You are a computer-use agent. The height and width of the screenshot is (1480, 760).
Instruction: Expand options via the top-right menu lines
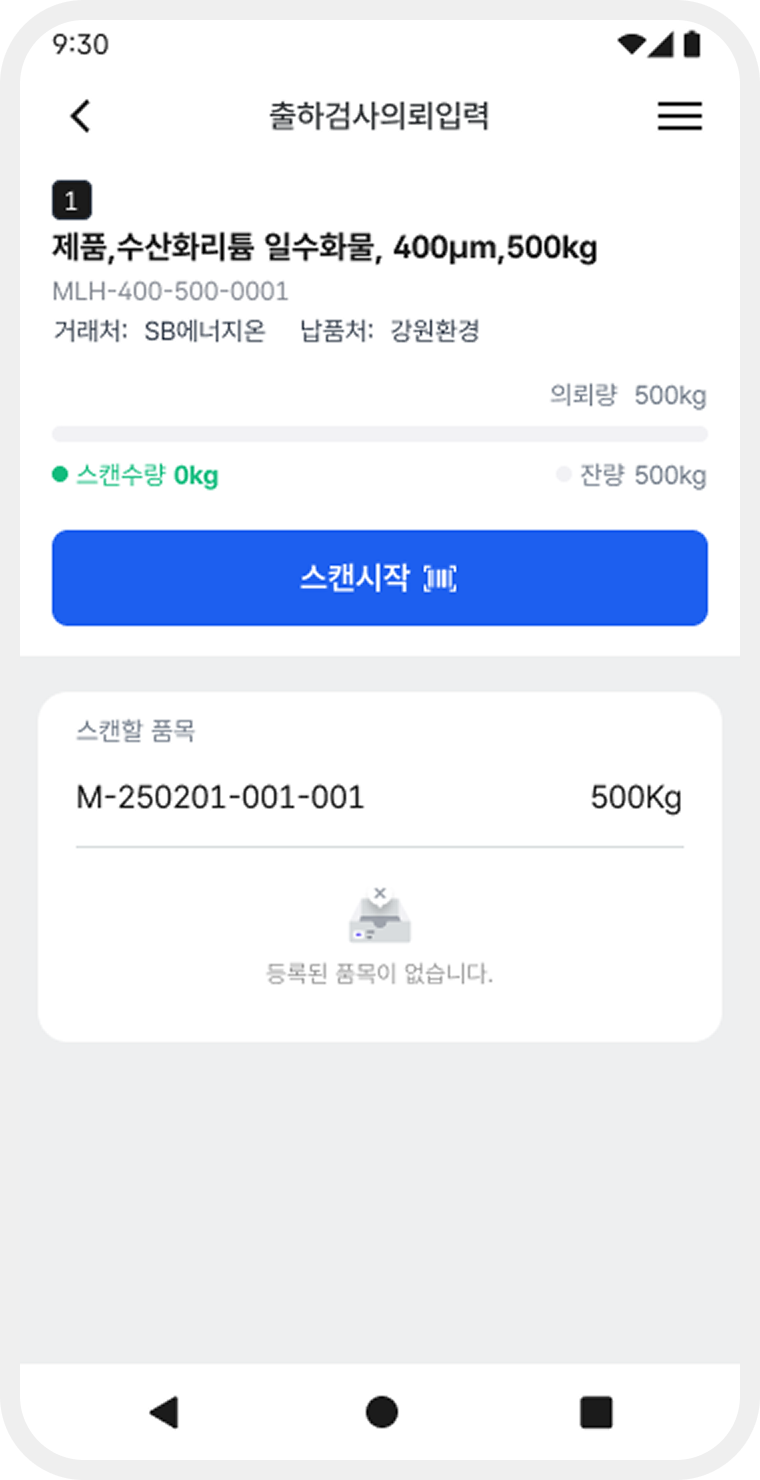[x=680, y=116]
